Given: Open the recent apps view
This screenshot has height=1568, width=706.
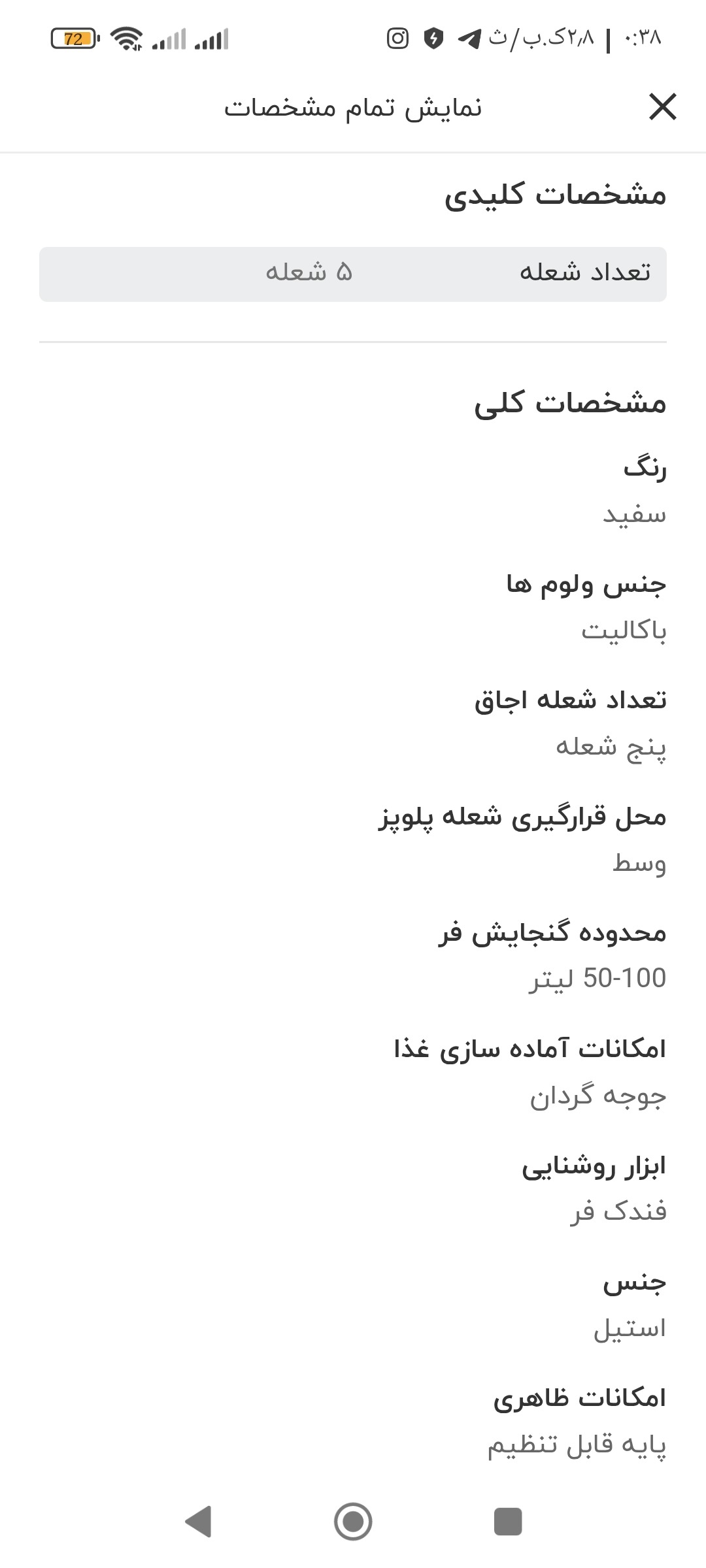Looking at the screenshot, I should (508, 1522).
